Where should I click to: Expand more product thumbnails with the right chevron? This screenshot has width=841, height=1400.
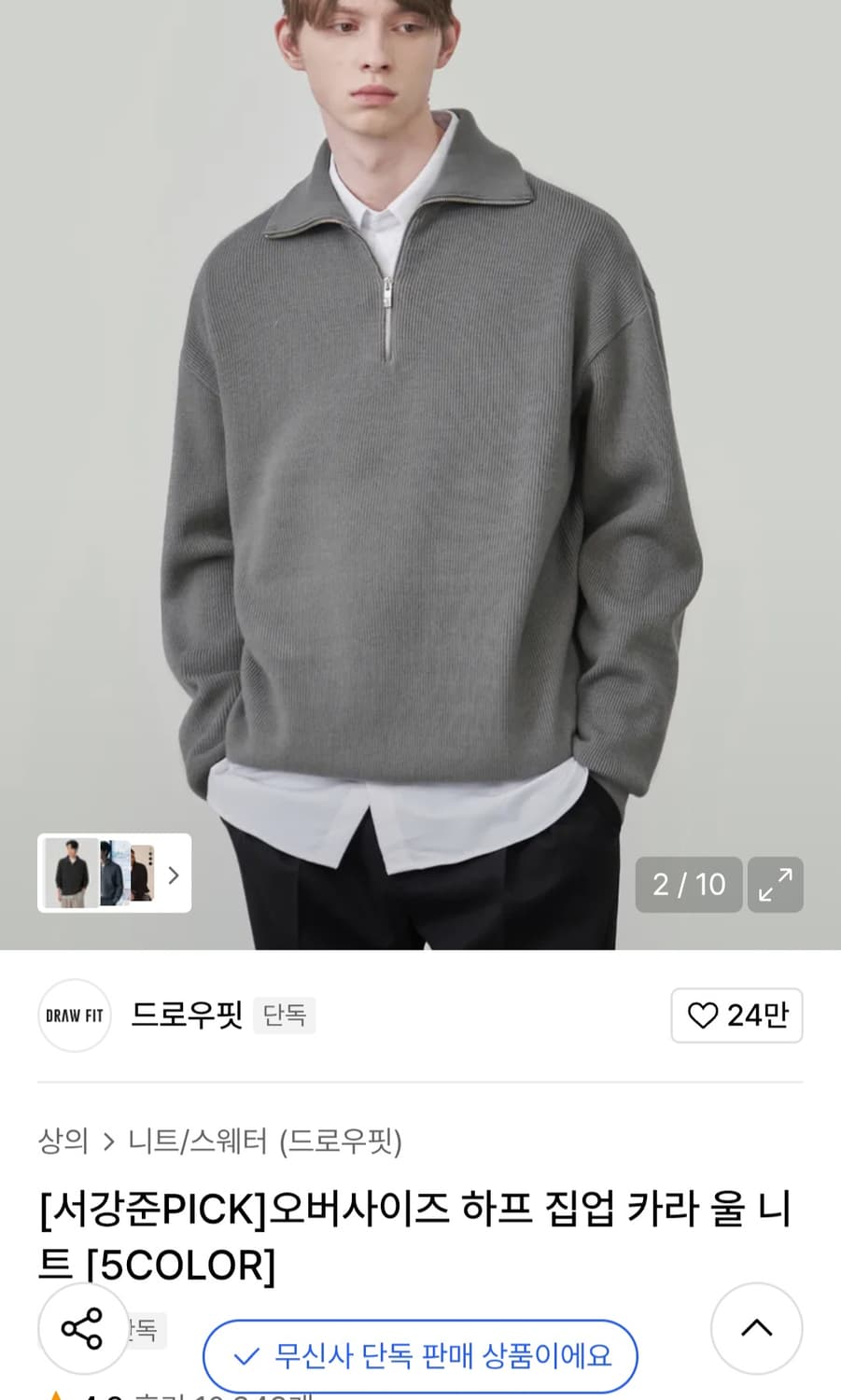[173, 874]
